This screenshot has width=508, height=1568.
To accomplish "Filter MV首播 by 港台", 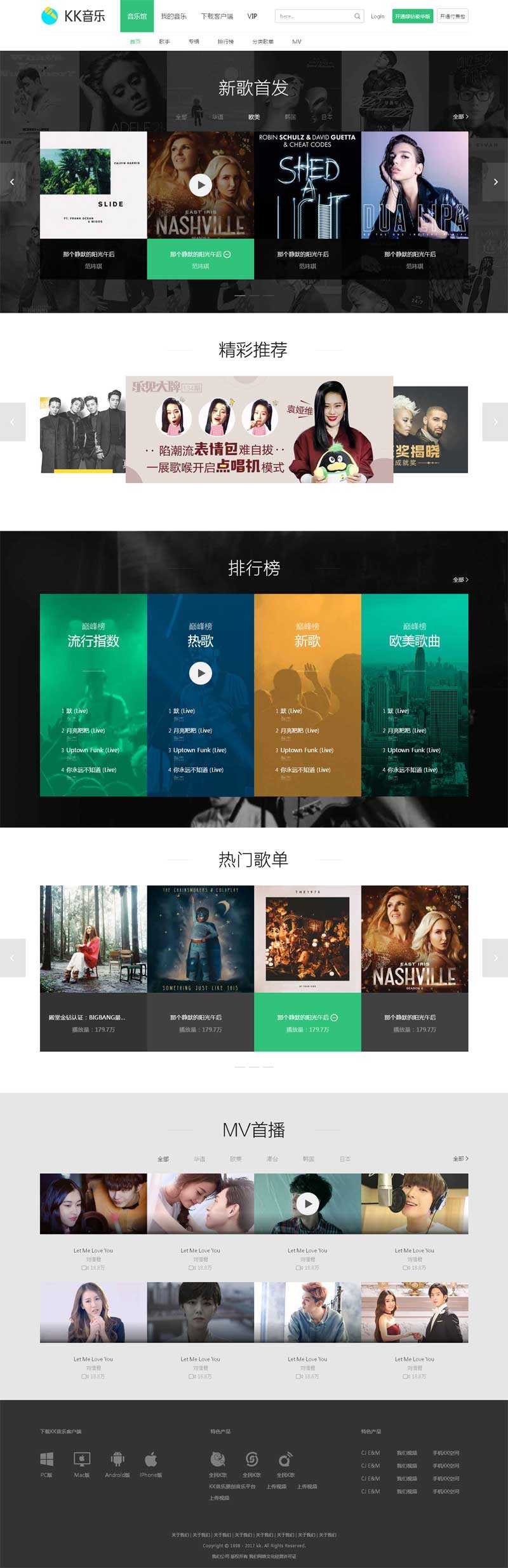I will coord(272,1159).
